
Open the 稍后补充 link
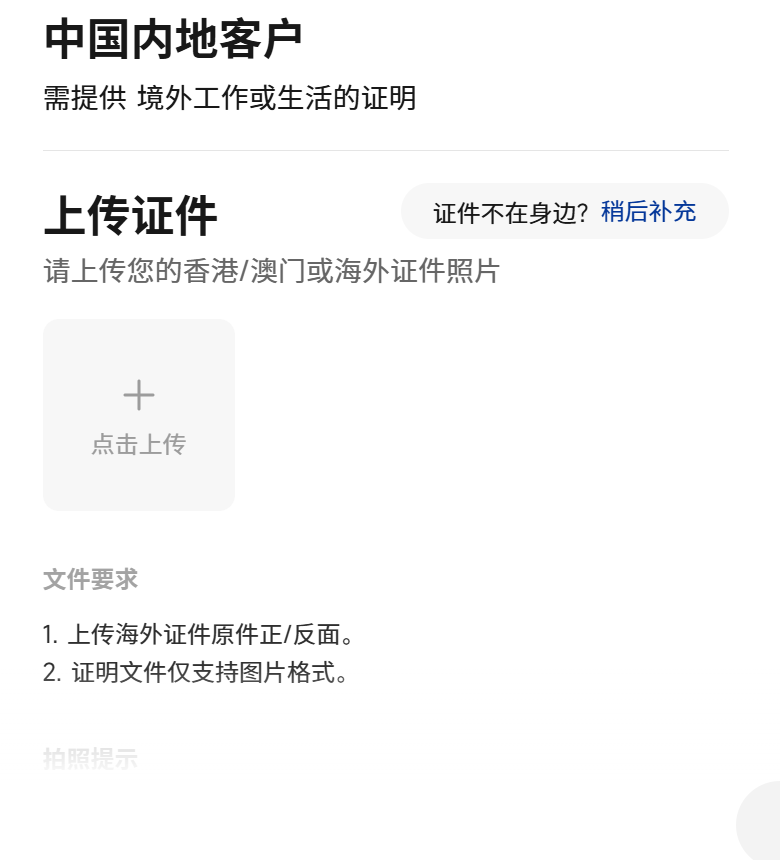click(648, 212)
